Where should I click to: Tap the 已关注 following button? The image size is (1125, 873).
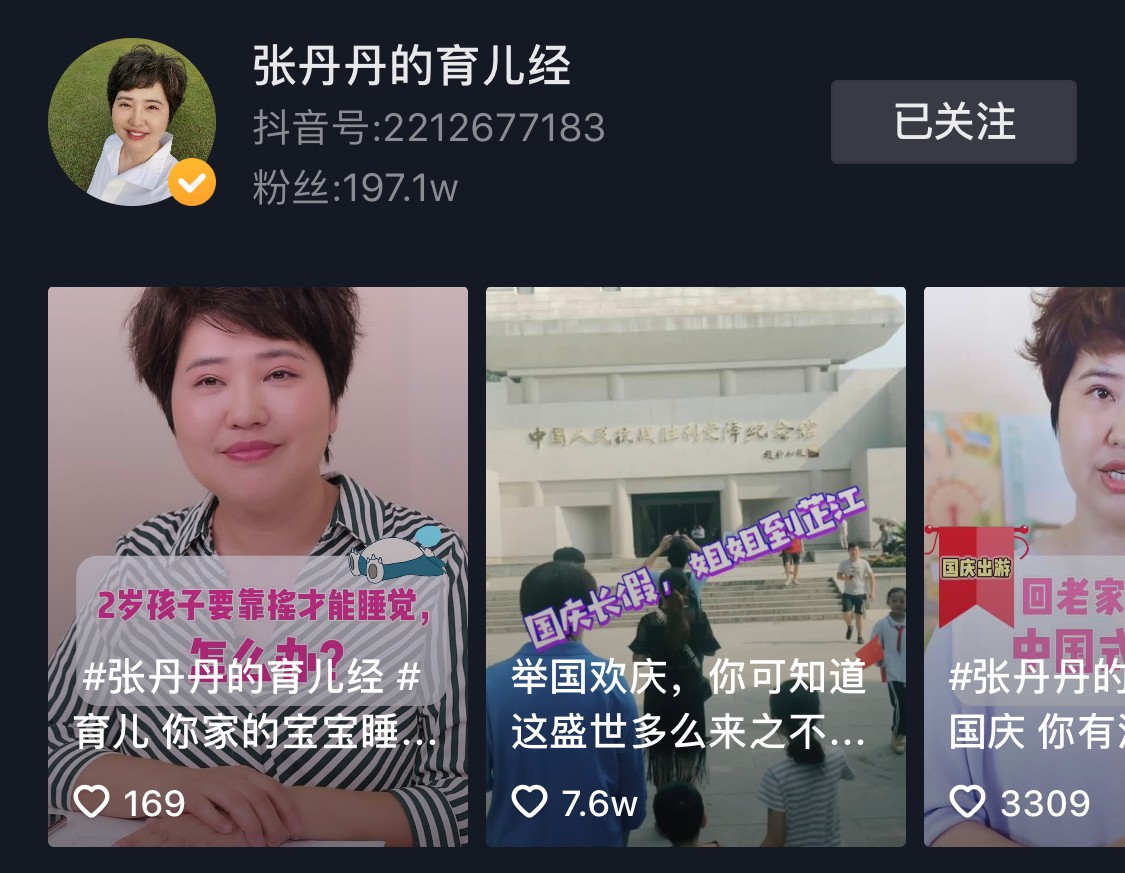(953, 122)
